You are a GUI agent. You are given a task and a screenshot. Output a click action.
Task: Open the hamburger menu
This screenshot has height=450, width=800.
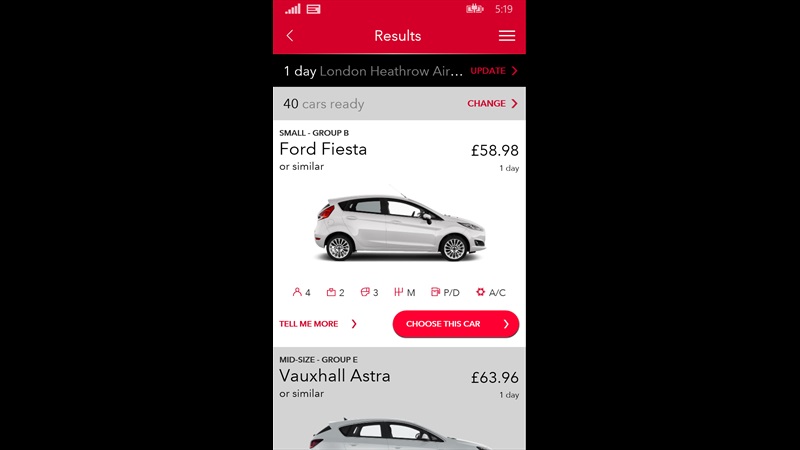(x=507, y=36)
